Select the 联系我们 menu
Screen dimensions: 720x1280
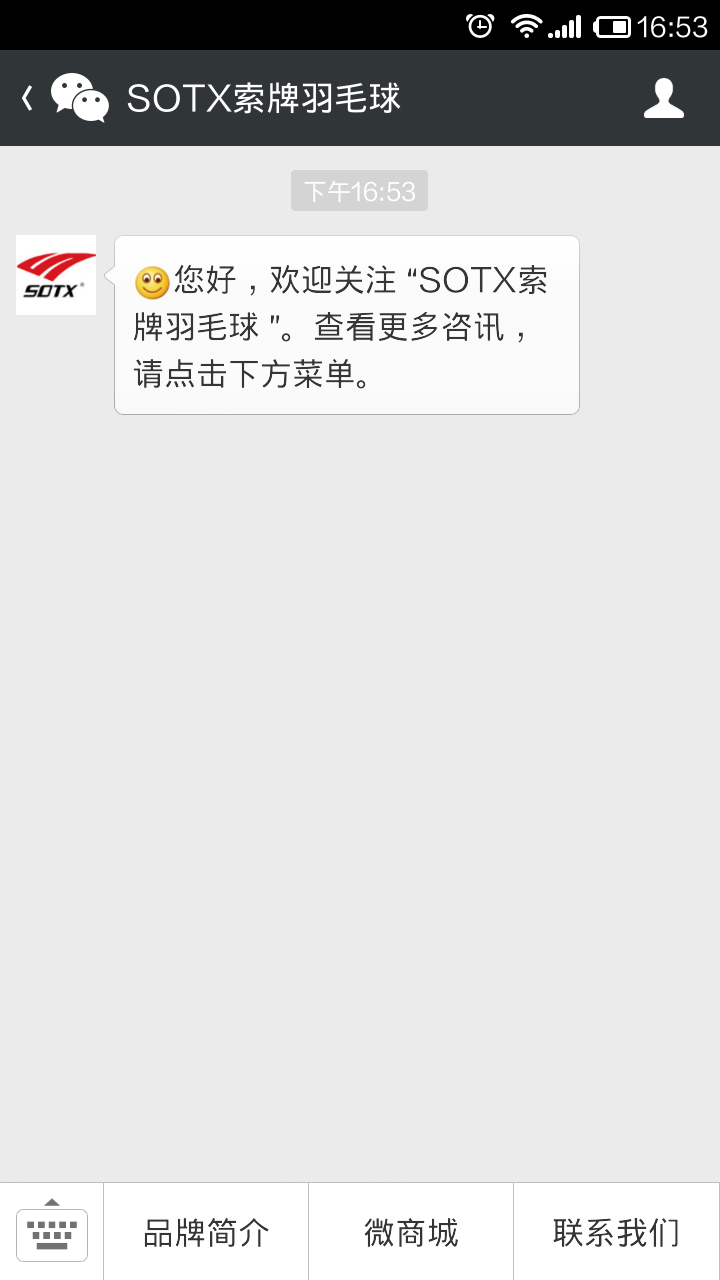point(617,1232)
